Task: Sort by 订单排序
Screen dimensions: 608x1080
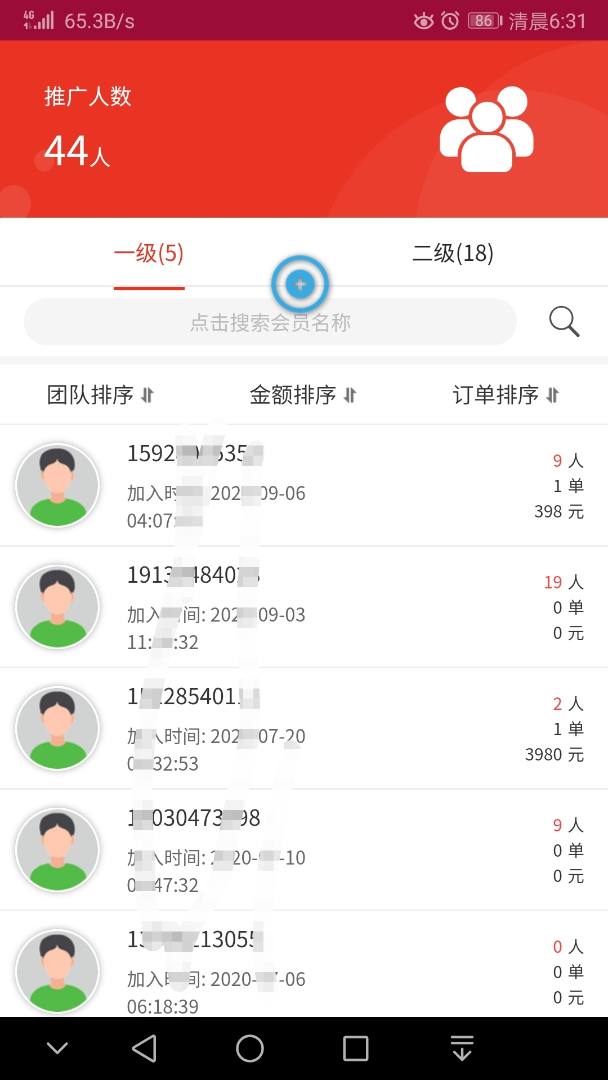Action: tap(505, 395)
